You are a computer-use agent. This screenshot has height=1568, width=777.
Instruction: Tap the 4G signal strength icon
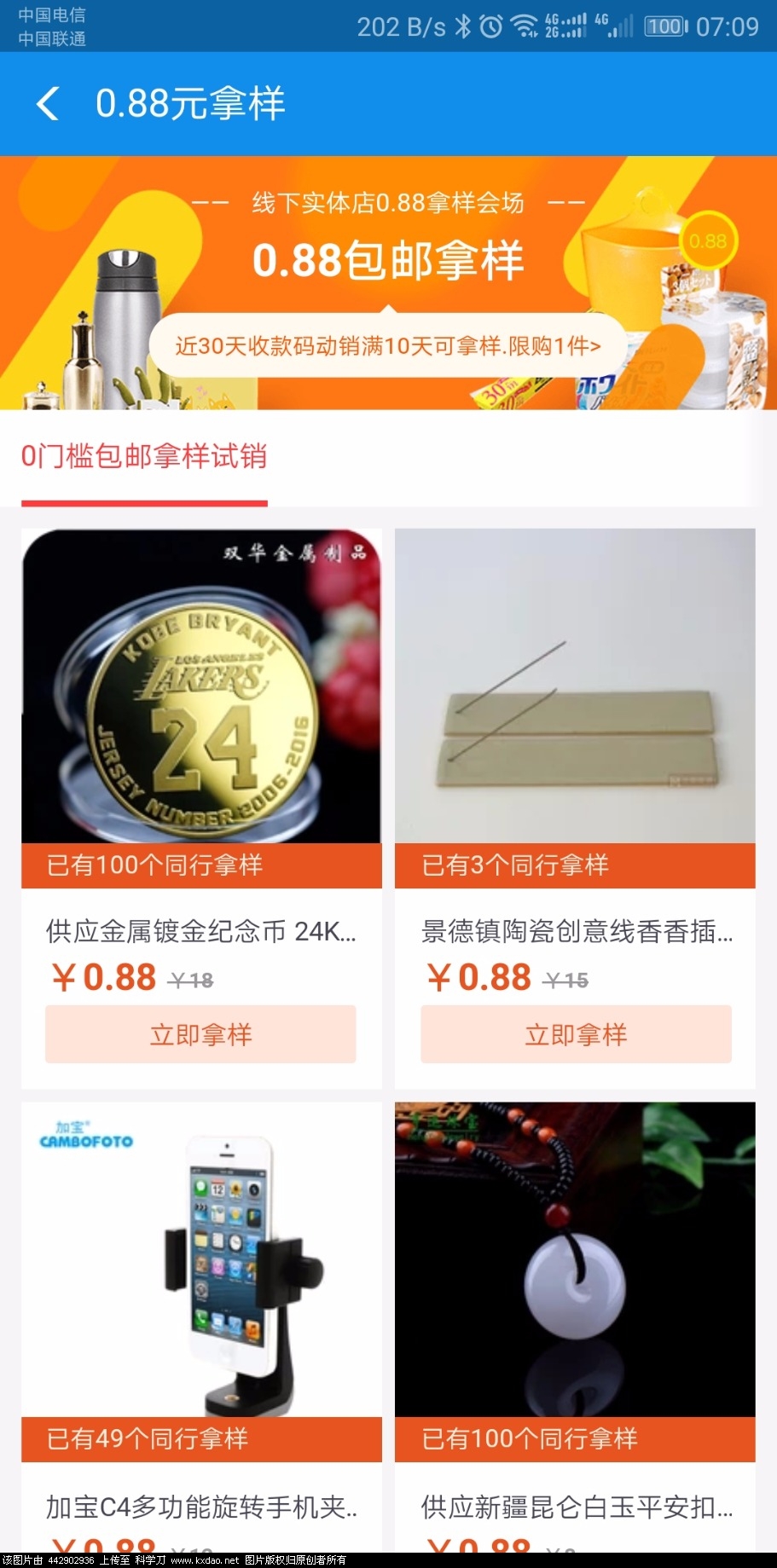[x=566, y=26]
